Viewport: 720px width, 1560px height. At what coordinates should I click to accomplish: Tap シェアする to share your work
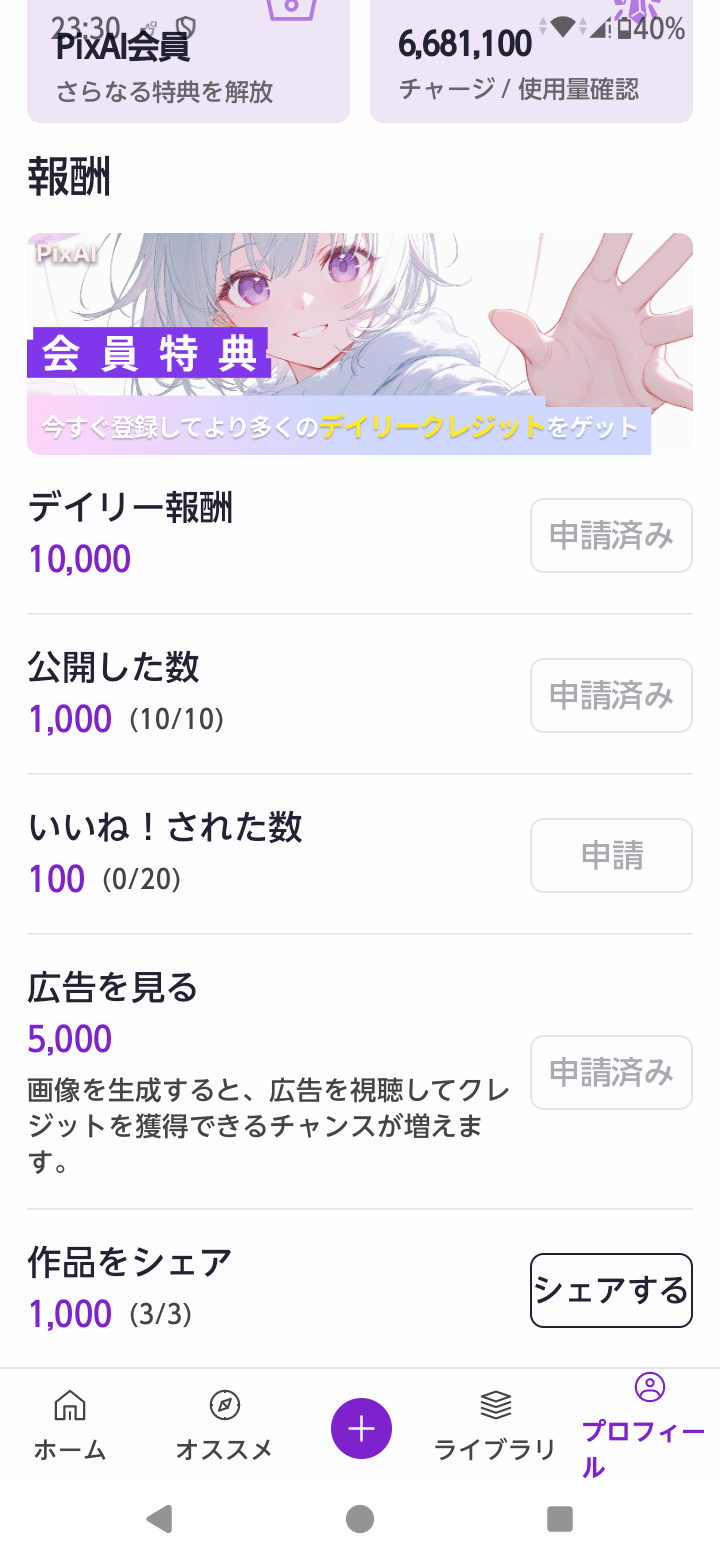tap(611, 1290)
